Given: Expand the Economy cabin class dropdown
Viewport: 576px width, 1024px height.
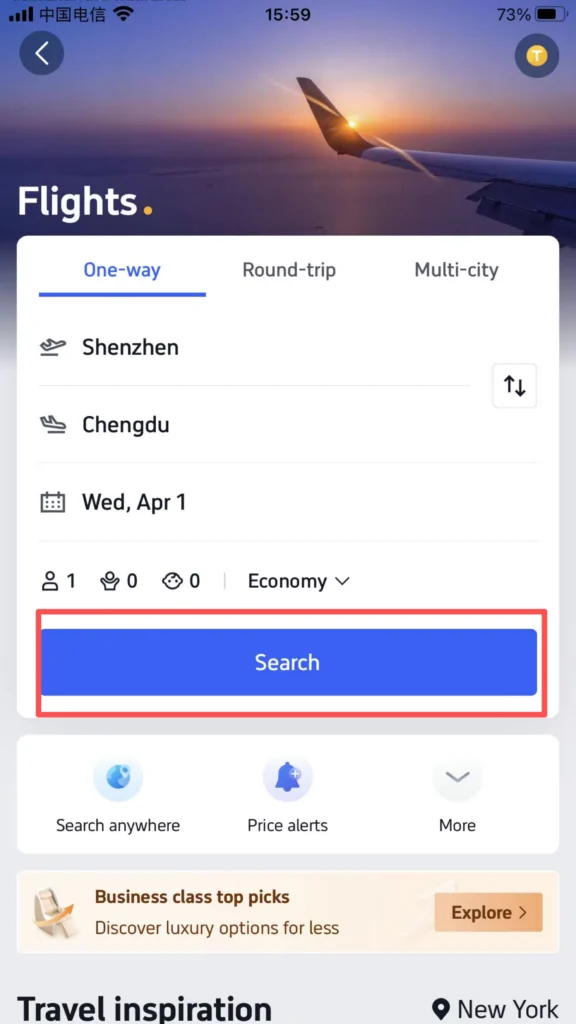Looking at the screenshot, I should coord(298,581).
